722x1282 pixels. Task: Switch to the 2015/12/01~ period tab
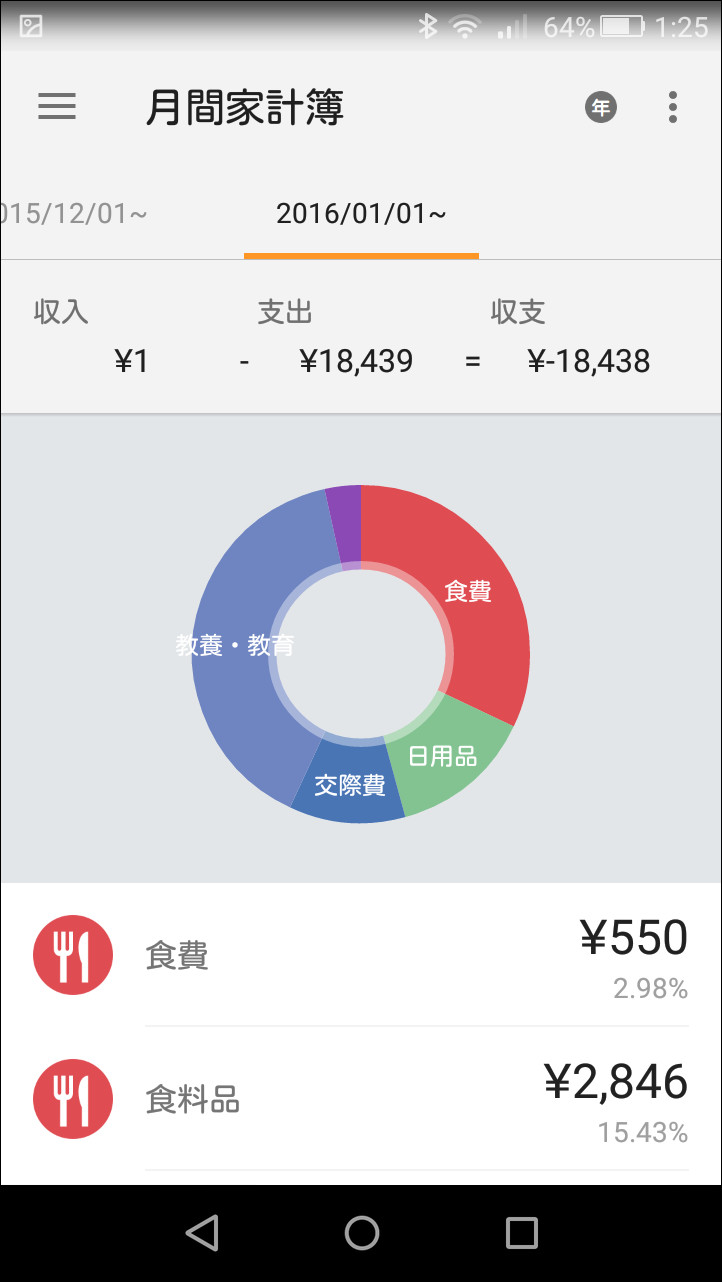pyautogui.click(x=75, y=213)
